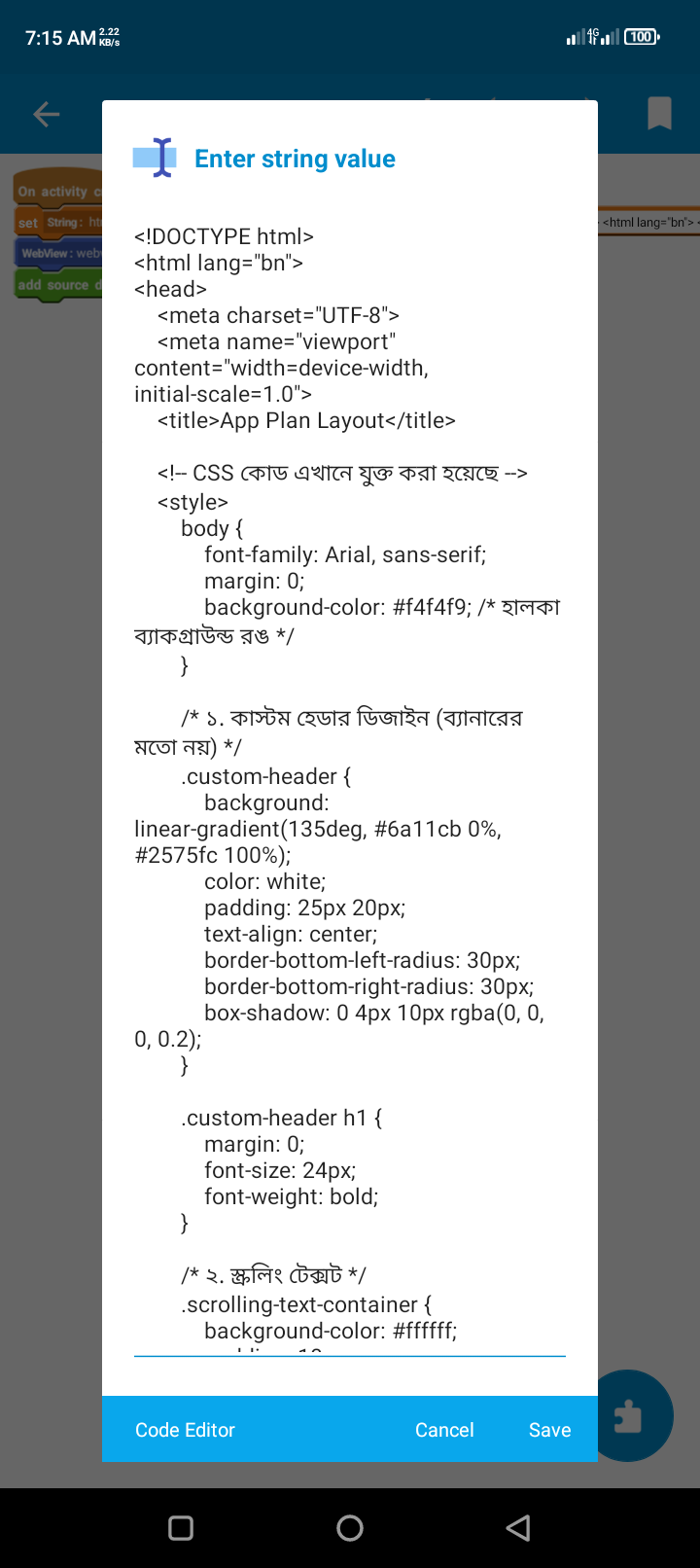Screen dimensions: 700x1568
Task: Cancel the string value dialog
Action: click(444, 1430)
